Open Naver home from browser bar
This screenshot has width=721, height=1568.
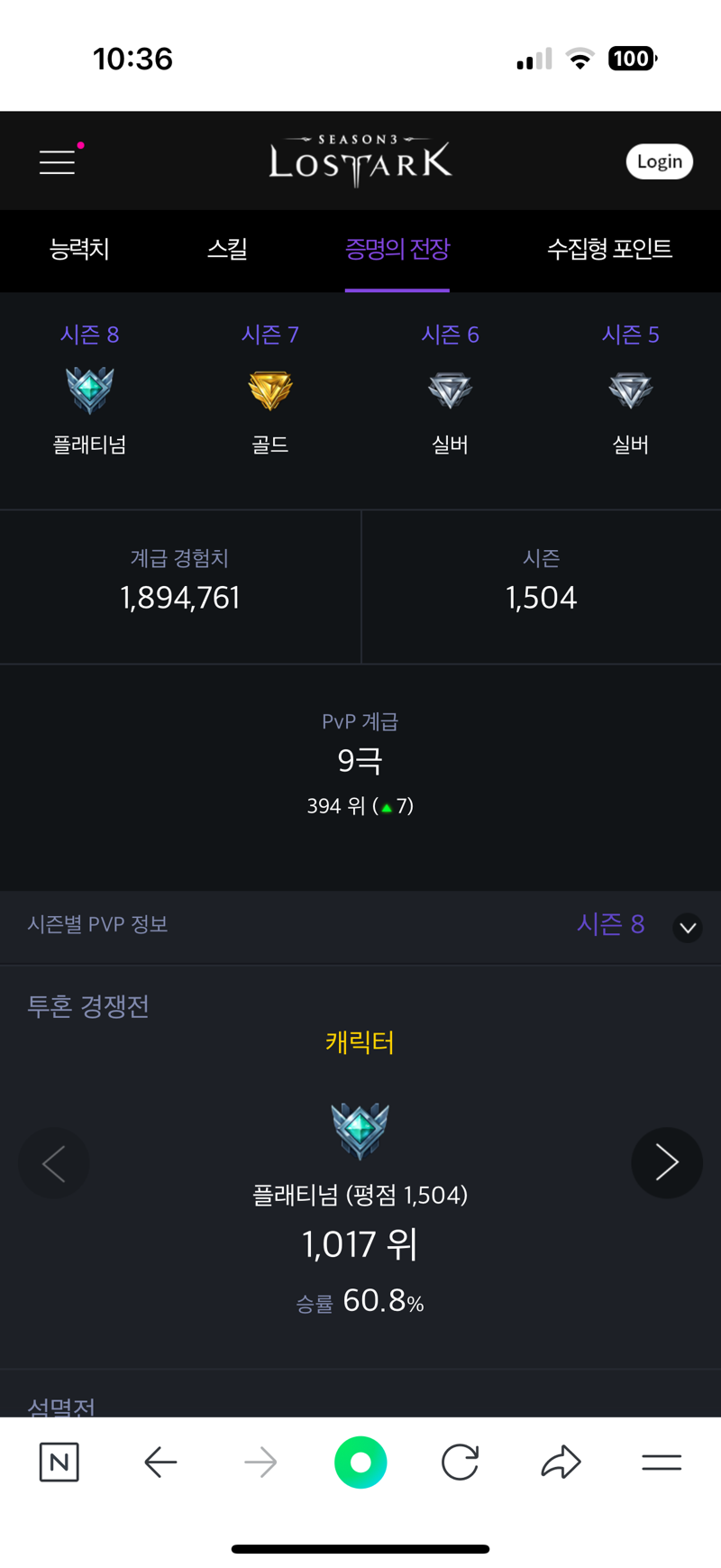59,1462
